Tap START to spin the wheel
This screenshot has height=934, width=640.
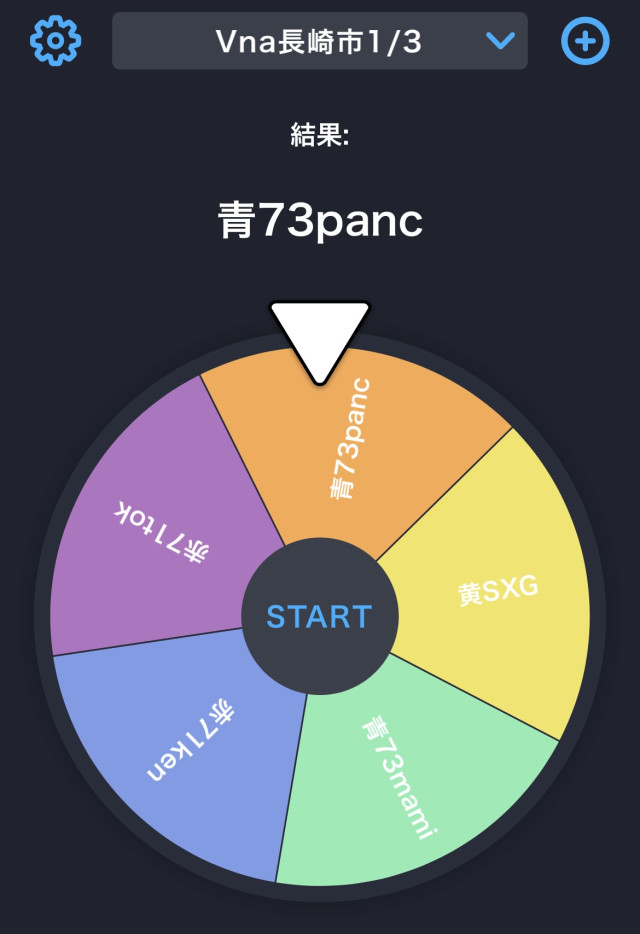tap(320, 616)
